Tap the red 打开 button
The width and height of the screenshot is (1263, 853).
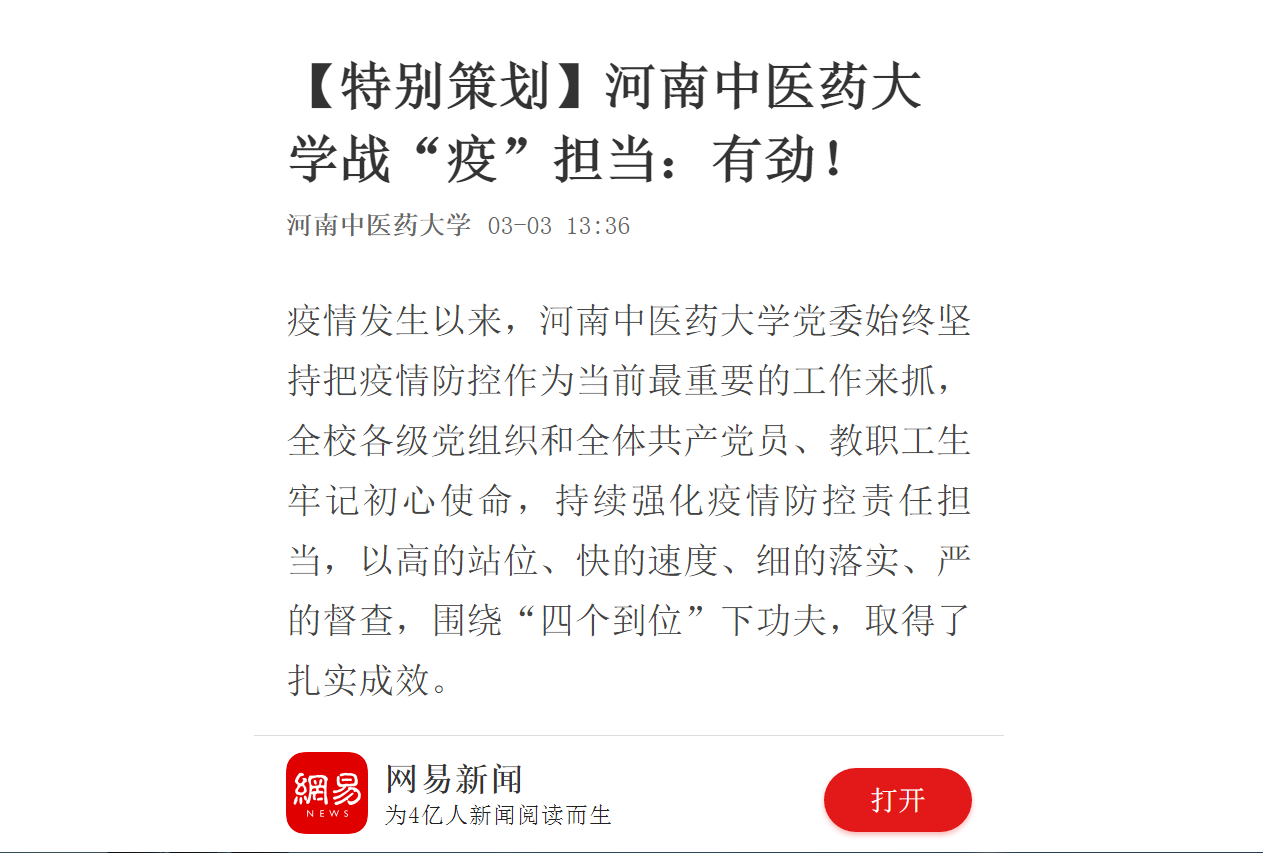[x=897, y=800]
